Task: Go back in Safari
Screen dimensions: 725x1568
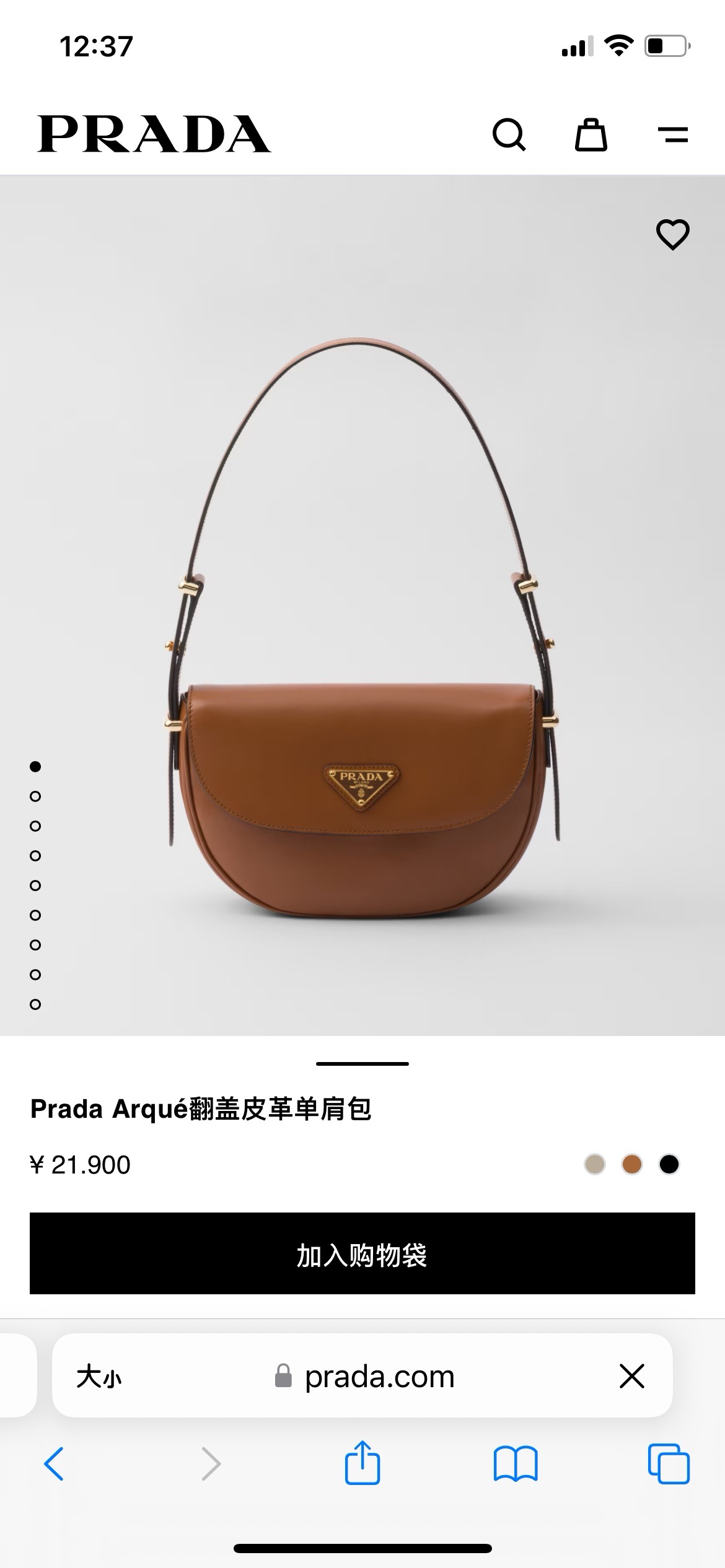Action: pos(54,1464)
